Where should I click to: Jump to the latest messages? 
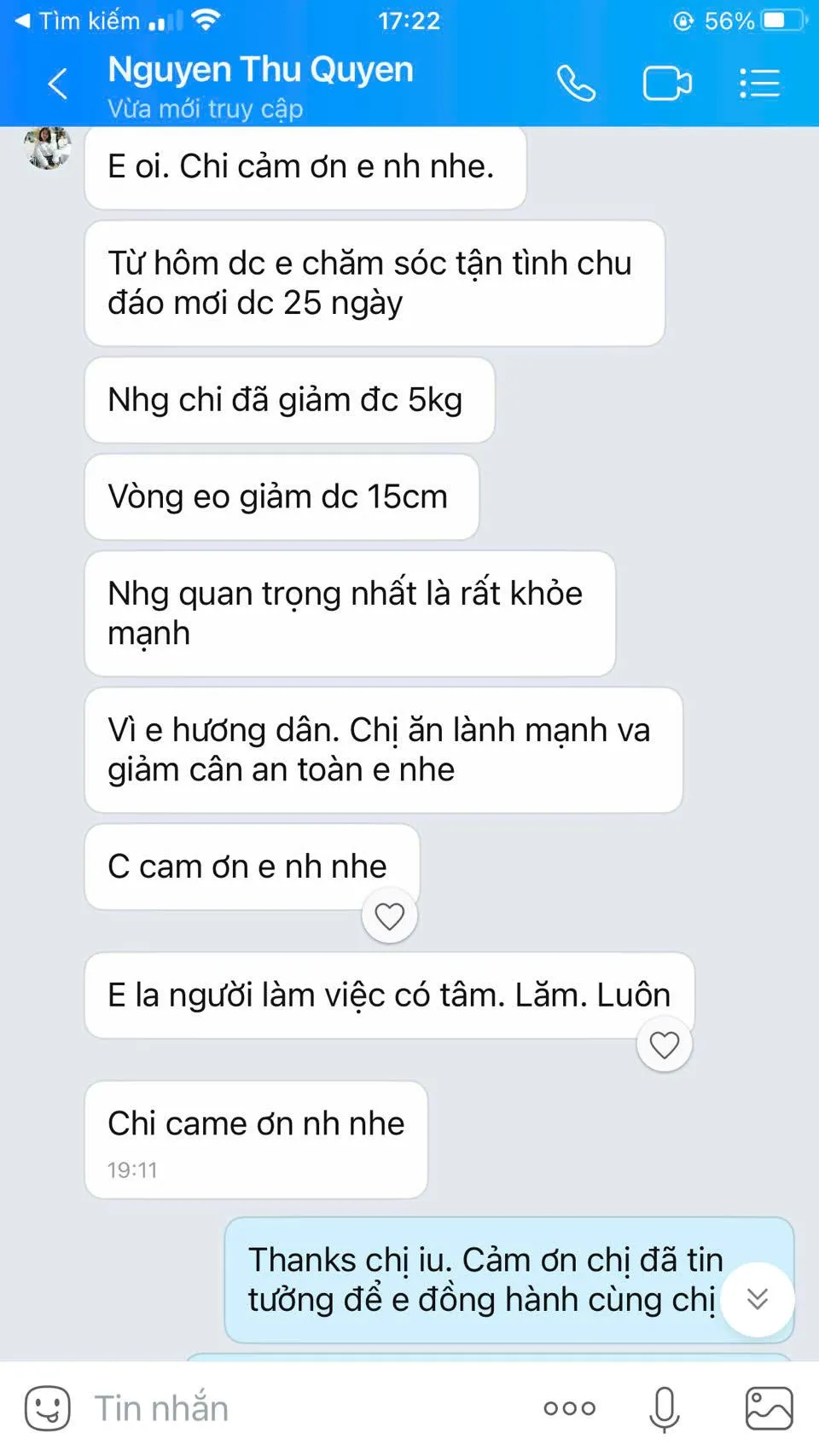[x=758, y=1299]
